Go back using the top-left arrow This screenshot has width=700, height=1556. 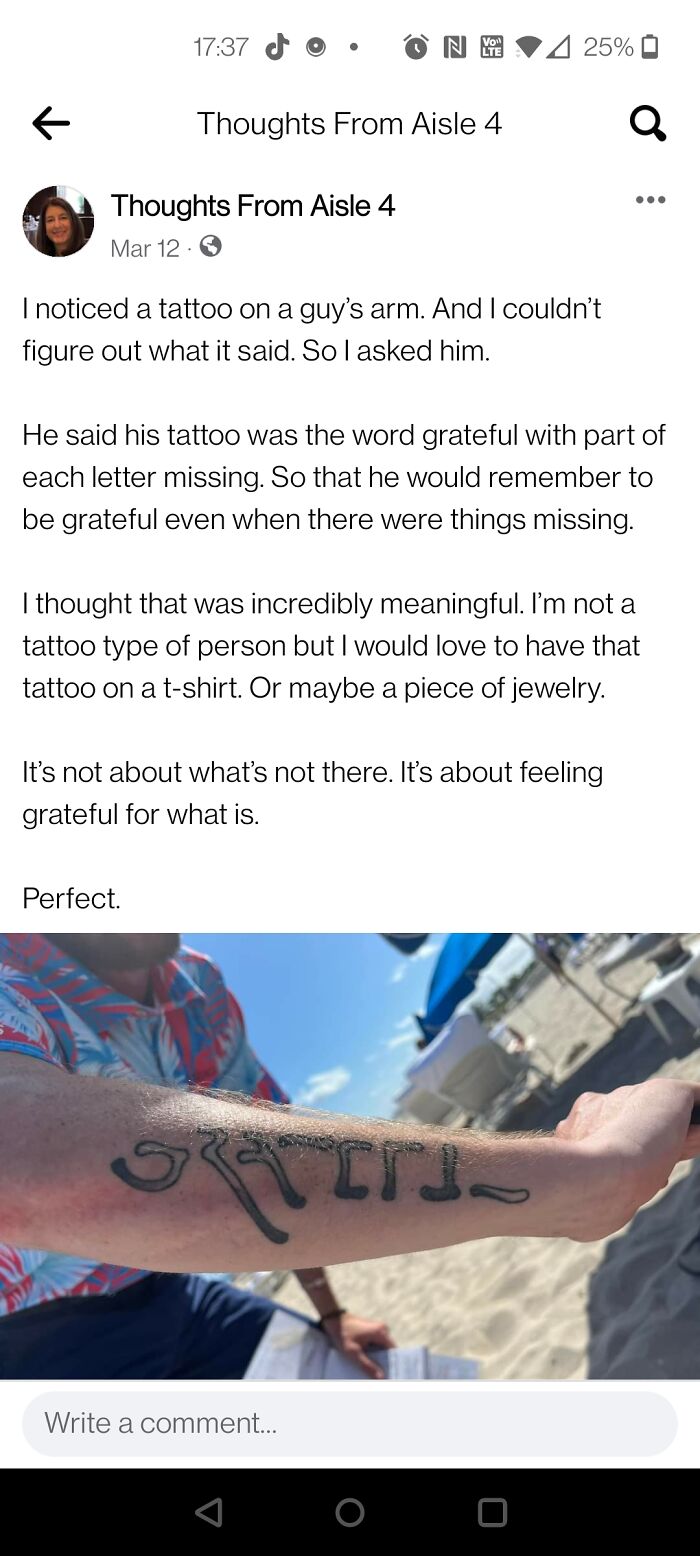51,124
